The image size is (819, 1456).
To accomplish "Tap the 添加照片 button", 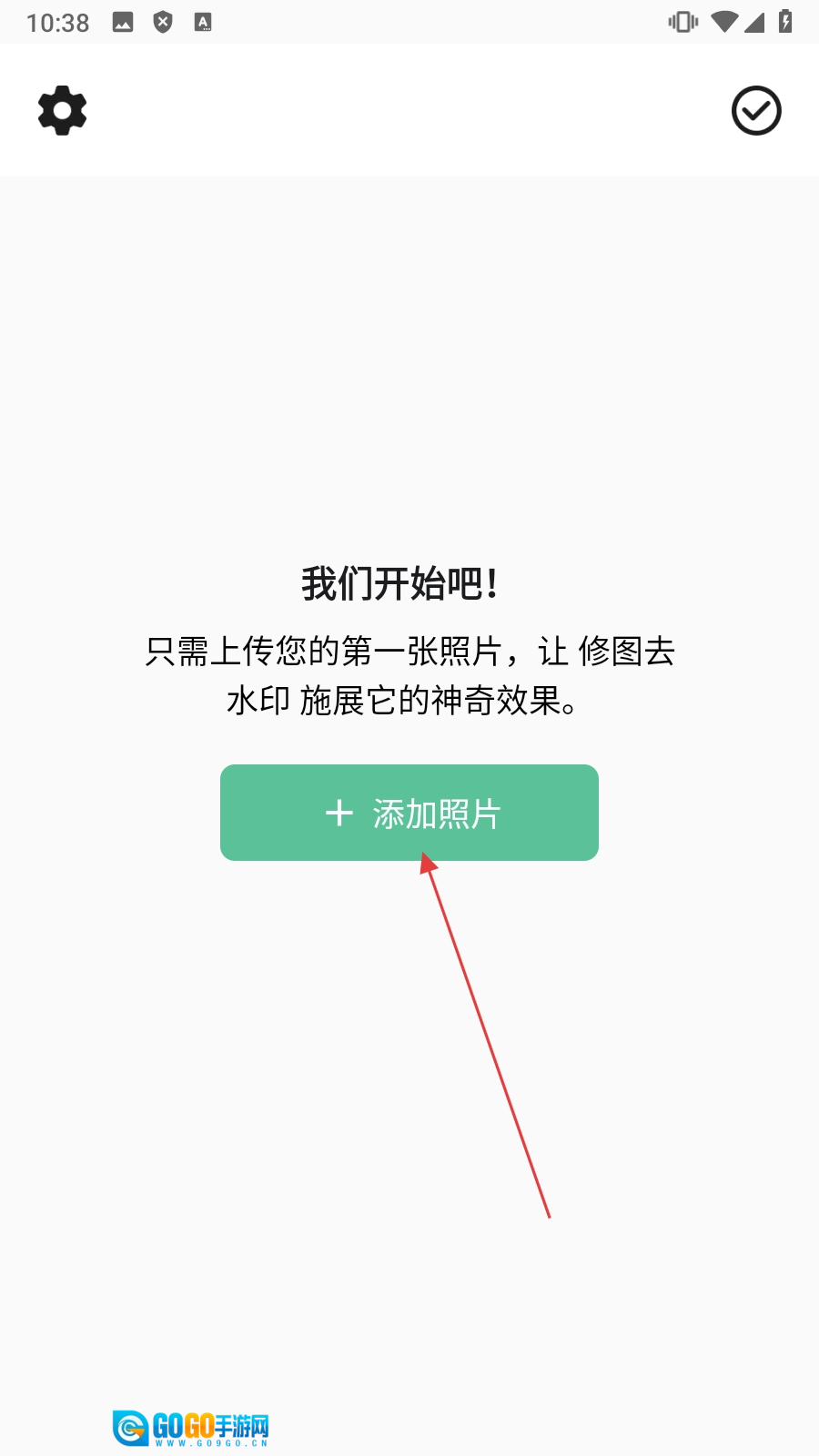I will pyautogui.click(x=409, y=813).
